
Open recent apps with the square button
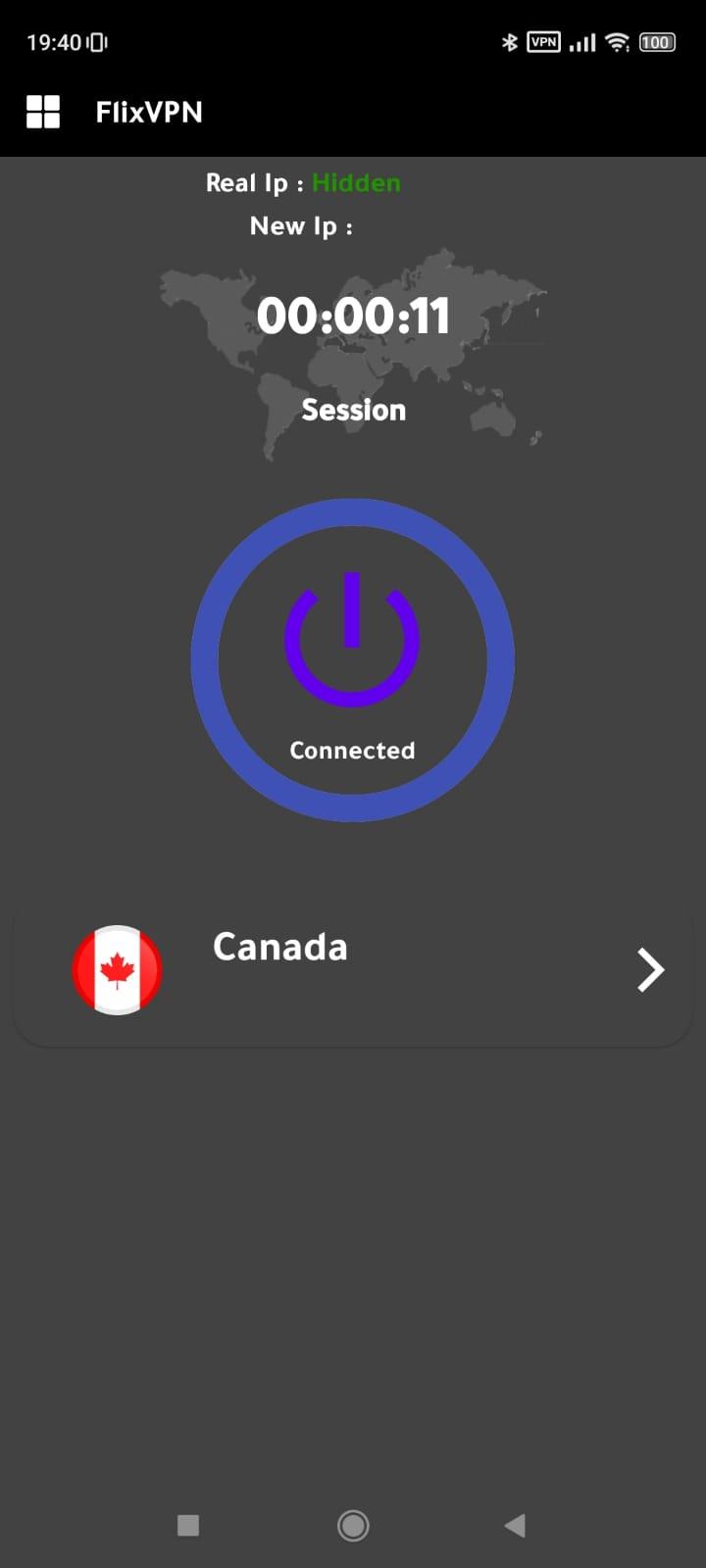coord(188,1525)
